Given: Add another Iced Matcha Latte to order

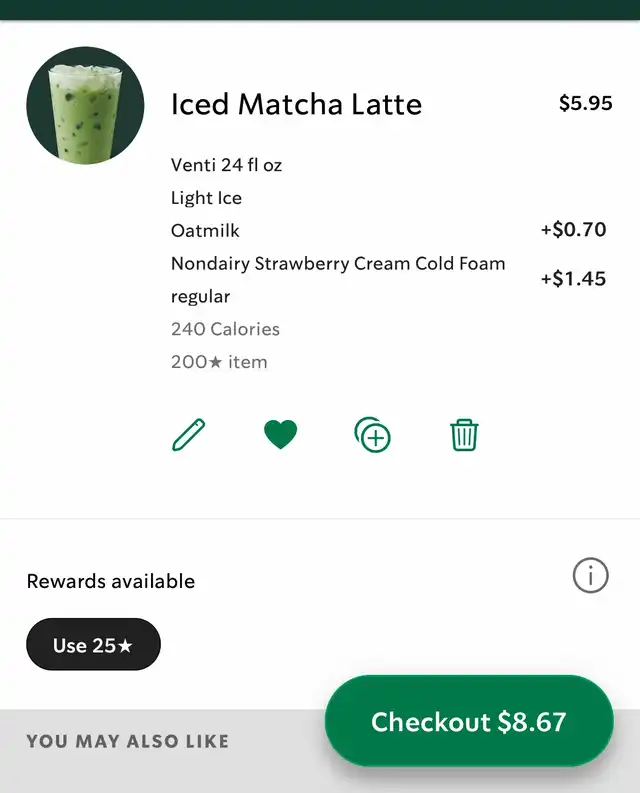Looking at the screenshot, I should click(372, 435).
